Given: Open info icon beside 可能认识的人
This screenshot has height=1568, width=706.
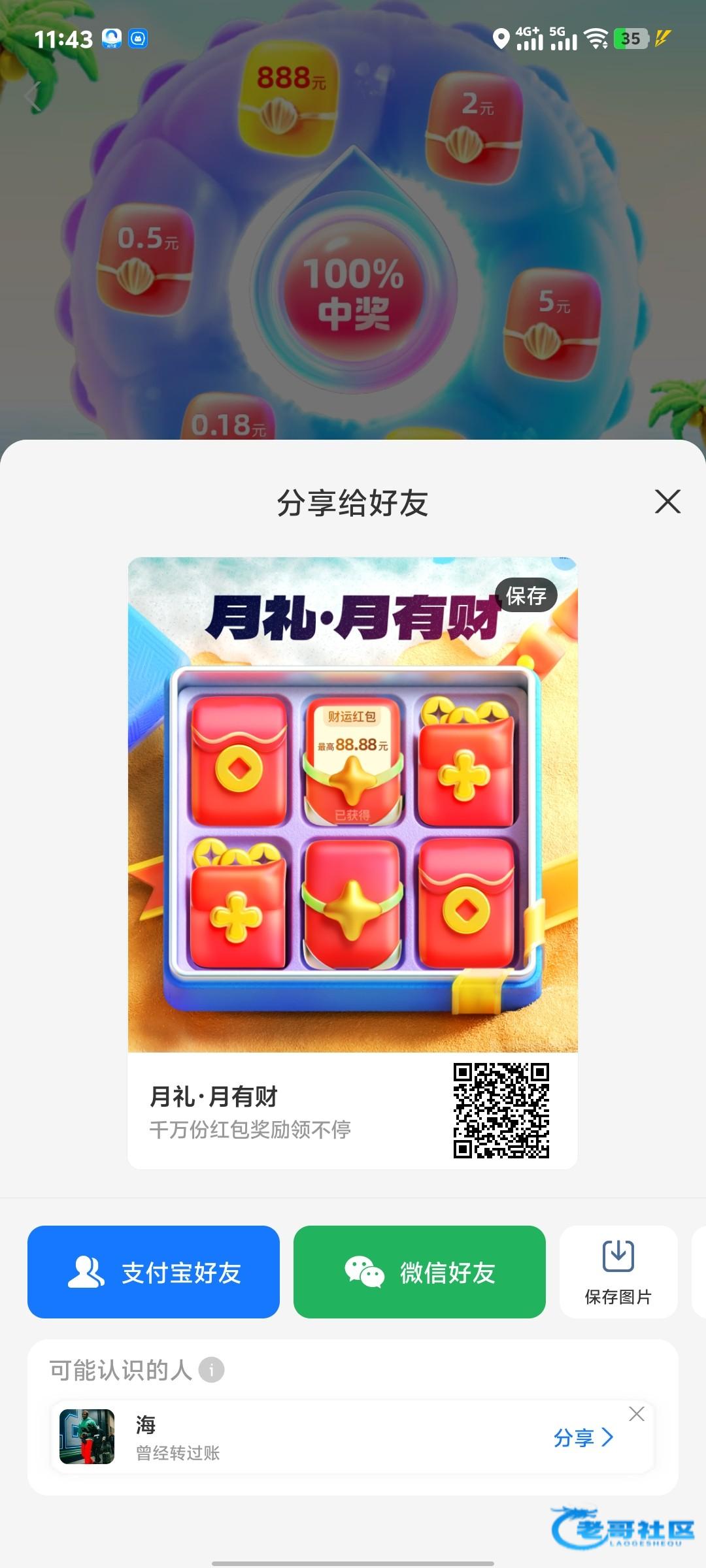Looking at the screenshot, I should [211, 1369].
